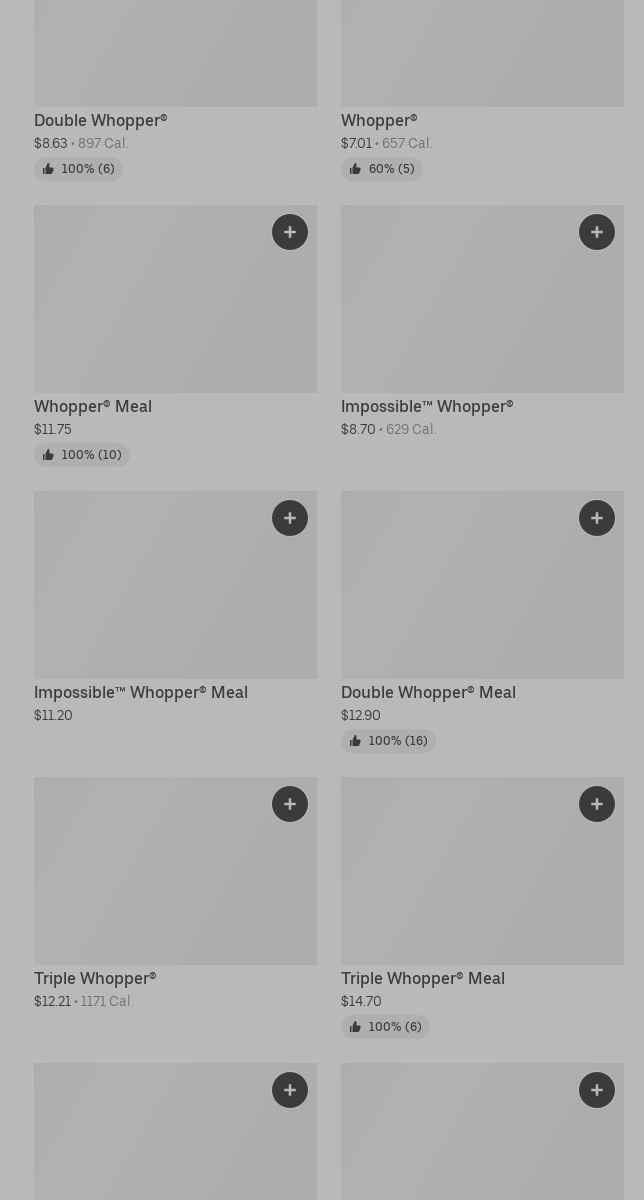
Task: Add Impossible Whopper to cart
Action: click(x=597, y=232)
